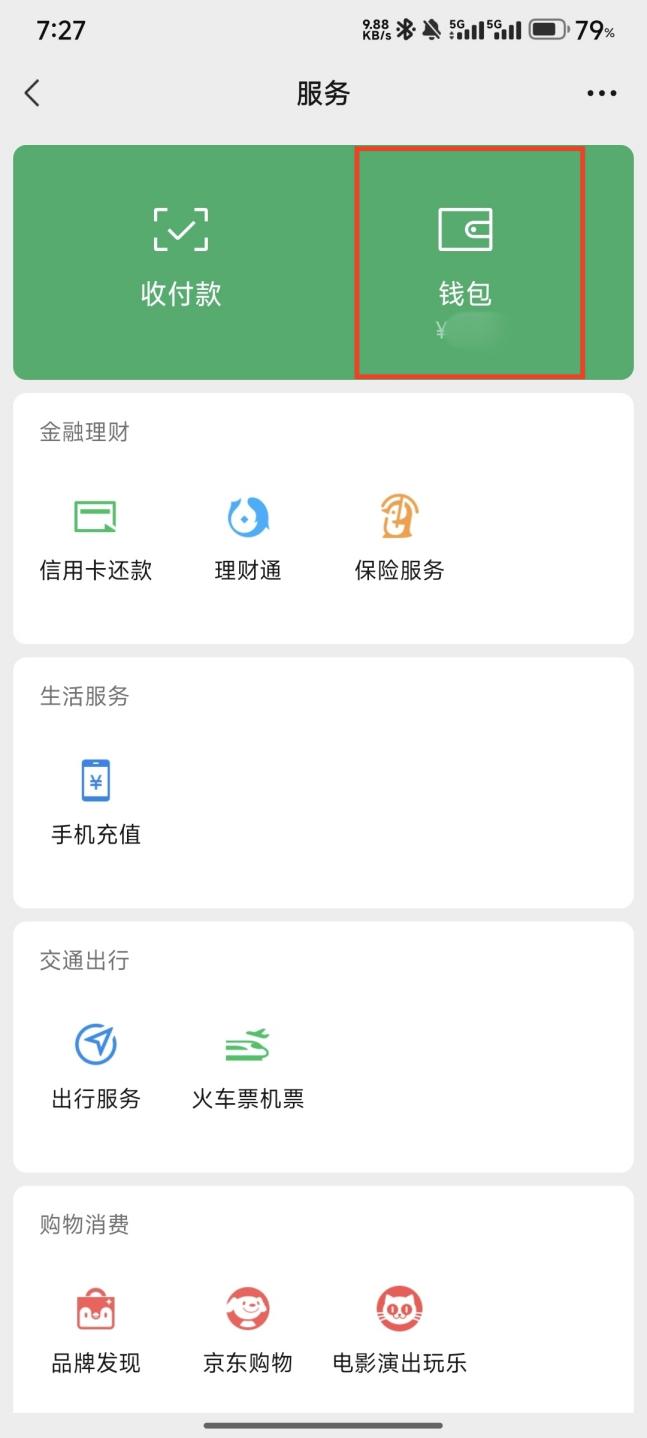Viewport: 647px width, 1438px height.
Task: Select 信用卡还款 credit card repayment
Action: coord(96,538)
